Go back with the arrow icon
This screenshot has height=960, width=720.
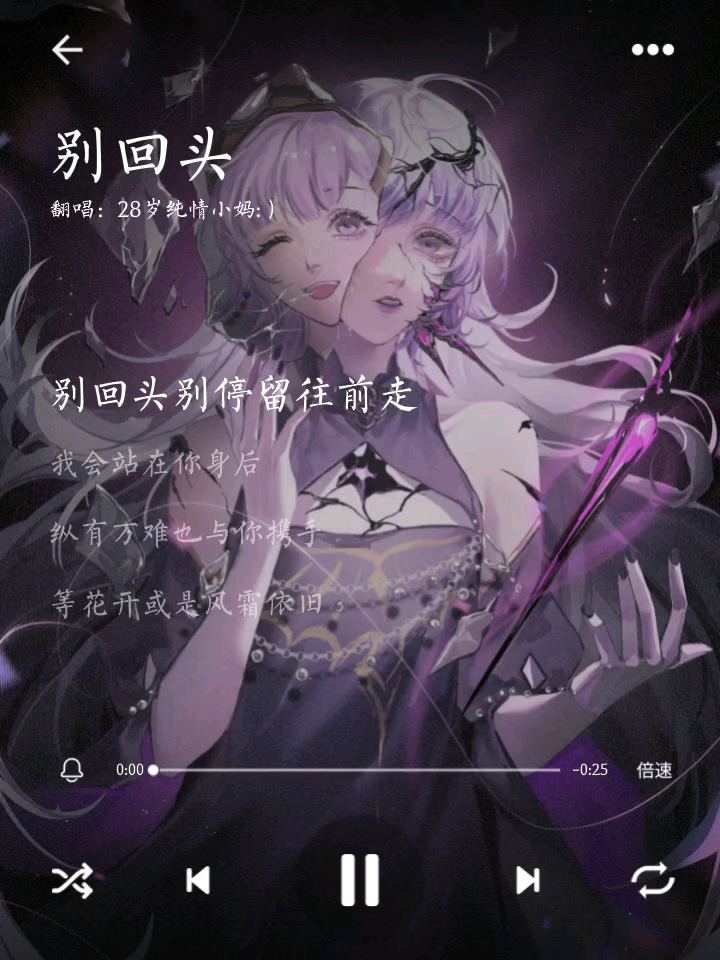(x=67, y=49)
